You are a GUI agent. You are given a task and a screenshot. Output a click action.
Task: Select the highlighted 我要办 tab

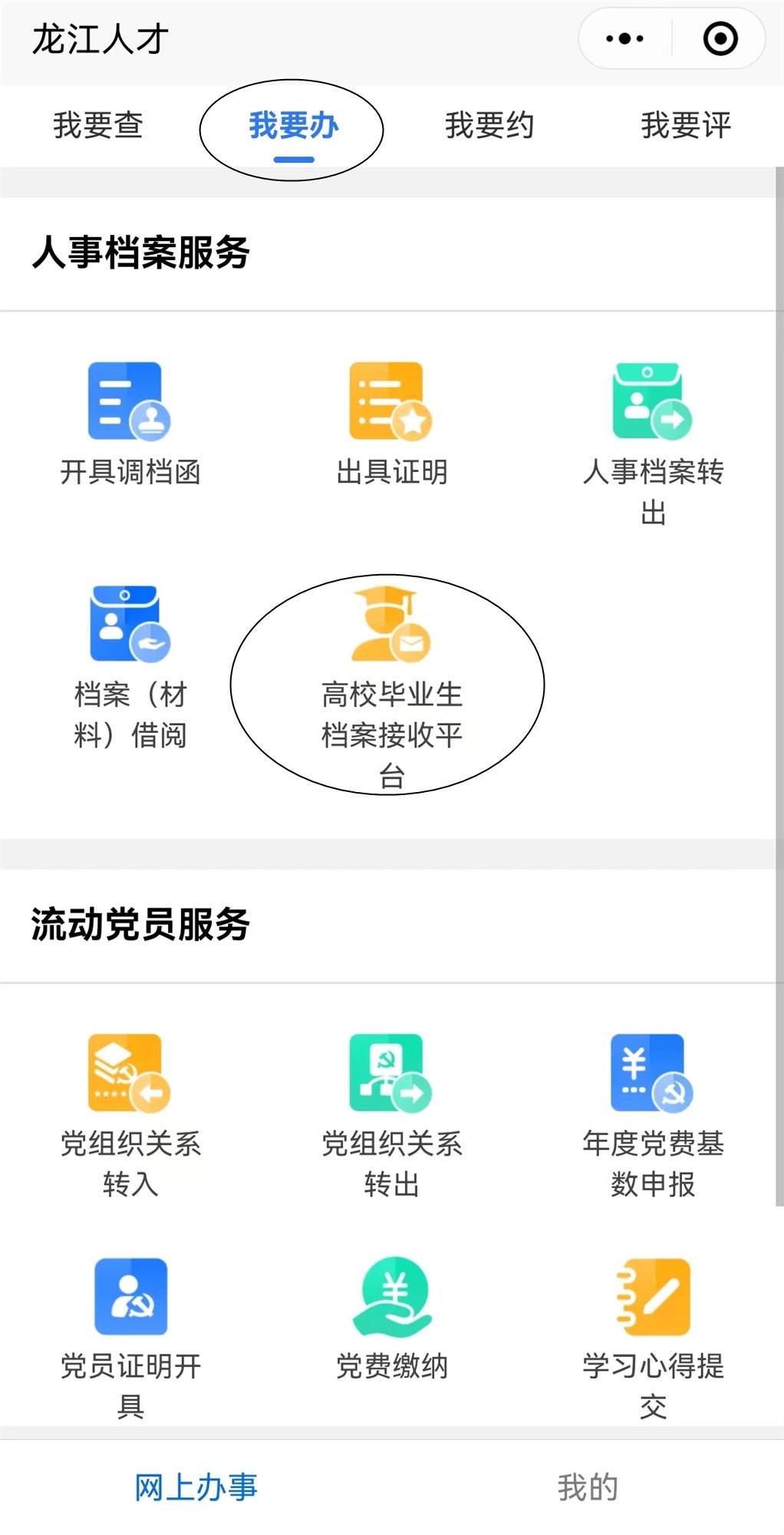tap(294, 127)
